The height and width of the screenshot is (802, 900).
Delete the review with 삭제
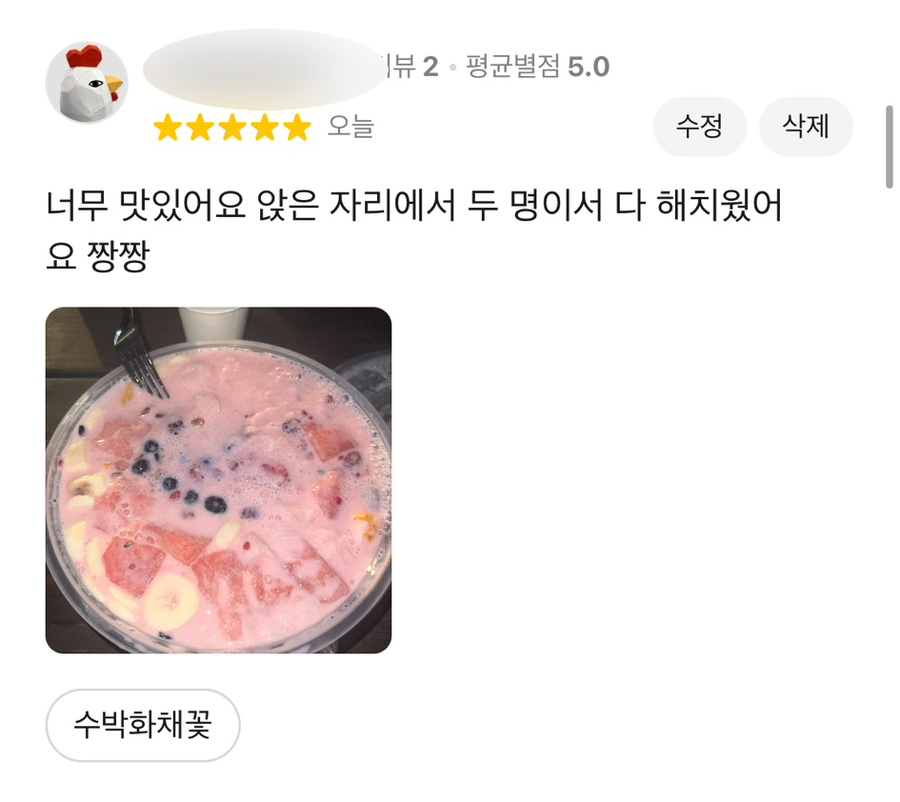click(805, 127)
